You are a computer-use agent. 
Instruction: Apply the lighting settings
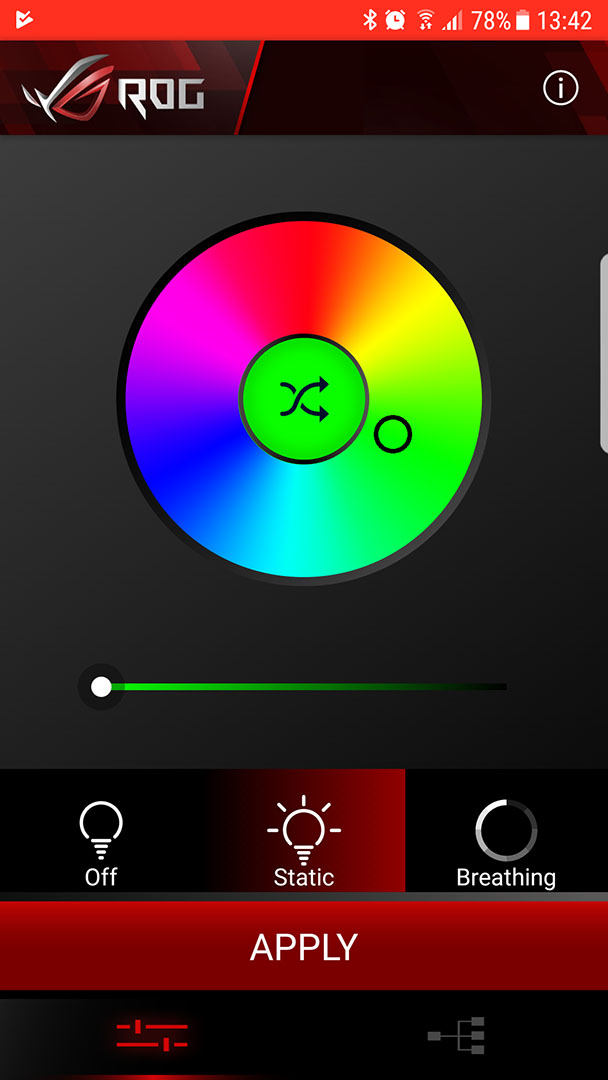(x=304, y=947)
